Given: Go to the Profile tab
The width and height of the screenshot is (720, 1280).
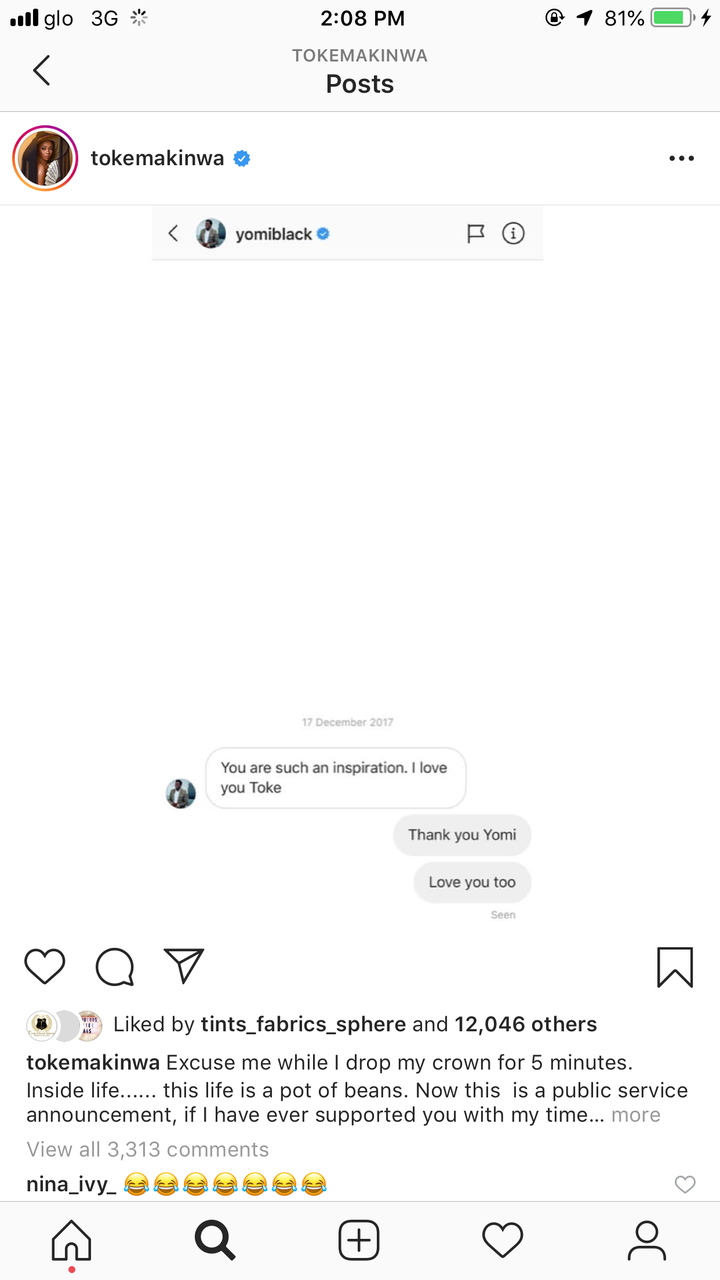Looking at the screenshot, I should pyautogui.click(x=647, y=1241).
